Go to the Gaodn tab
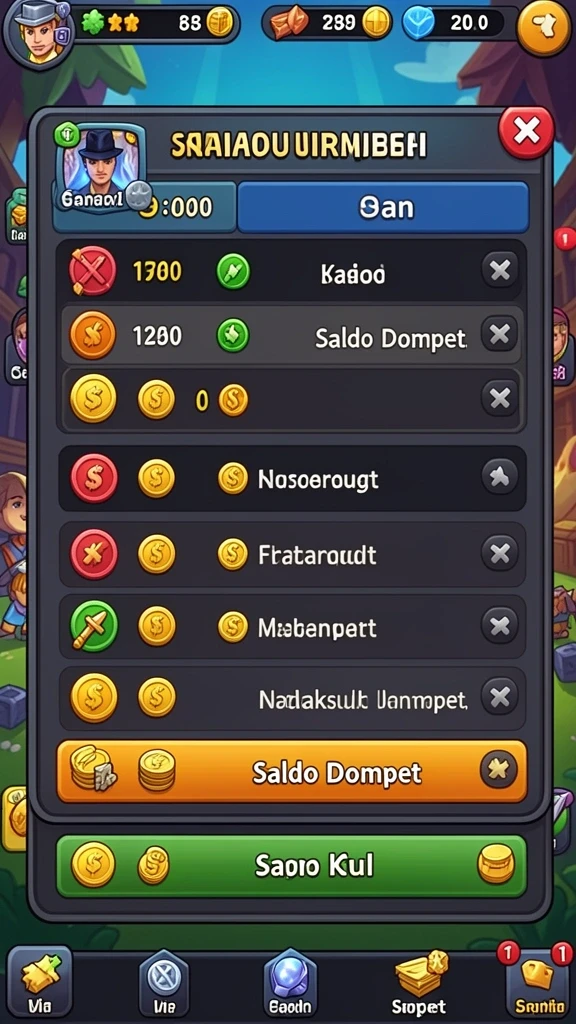 coord(290,984)
